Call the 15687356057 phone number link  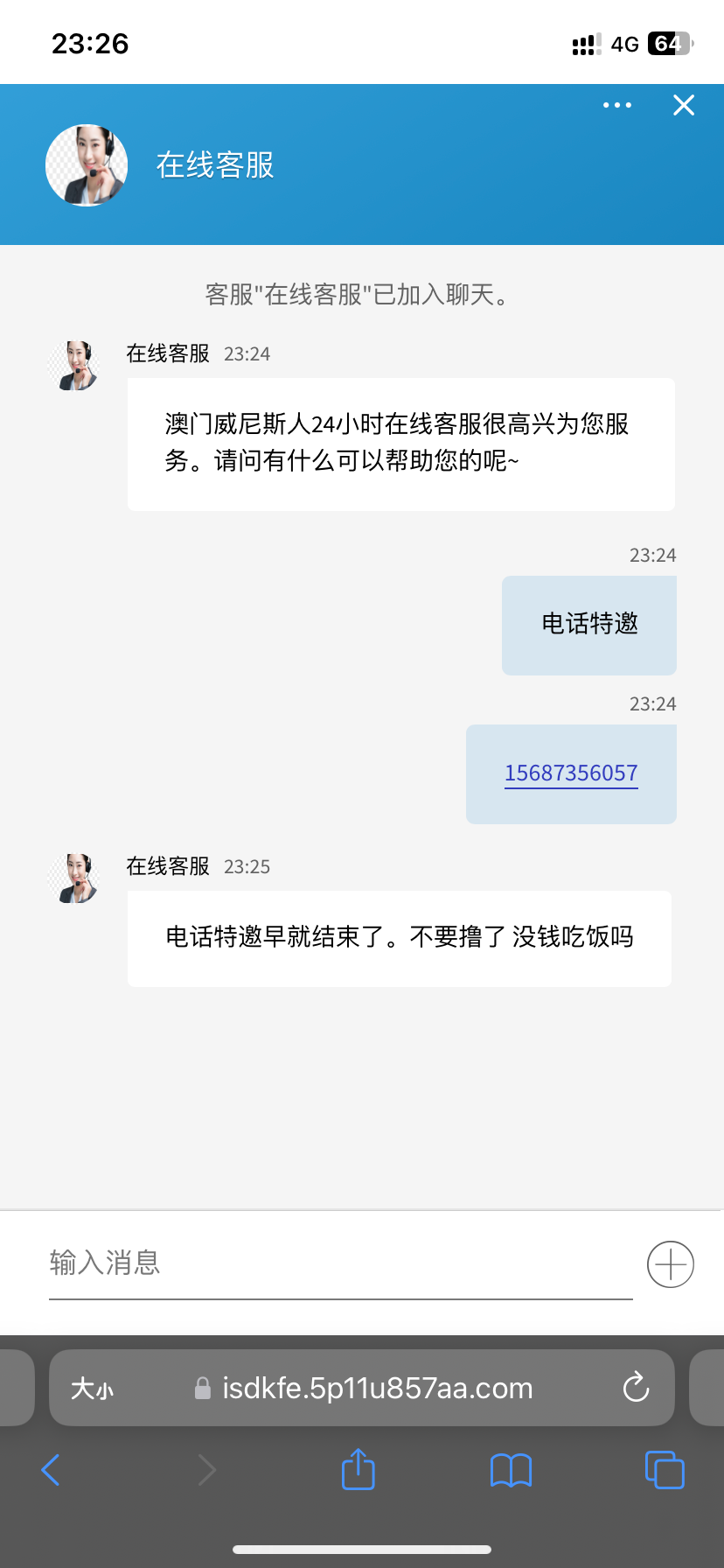571,773
